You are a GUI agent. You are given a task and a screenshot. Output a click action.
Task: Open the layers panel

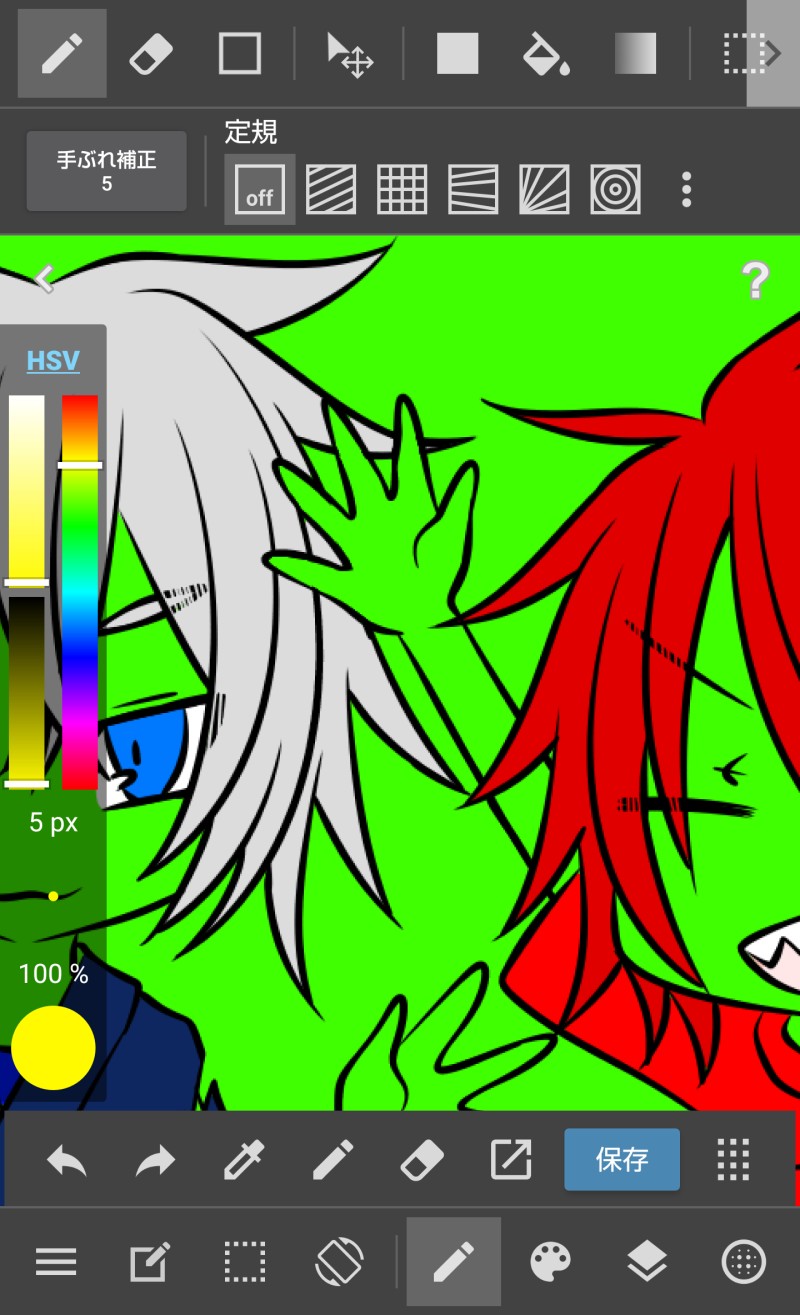coord(647,1262)
